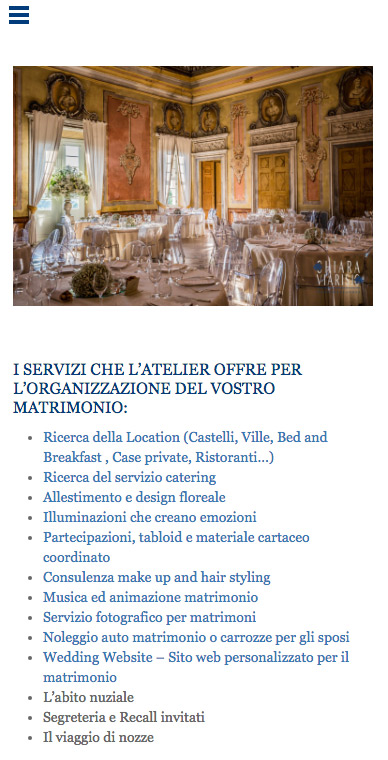Screen dimensions: 388x760
Task: Open the Ricerca della Location link
Action: pyautogui.click(x=185, y=447)
